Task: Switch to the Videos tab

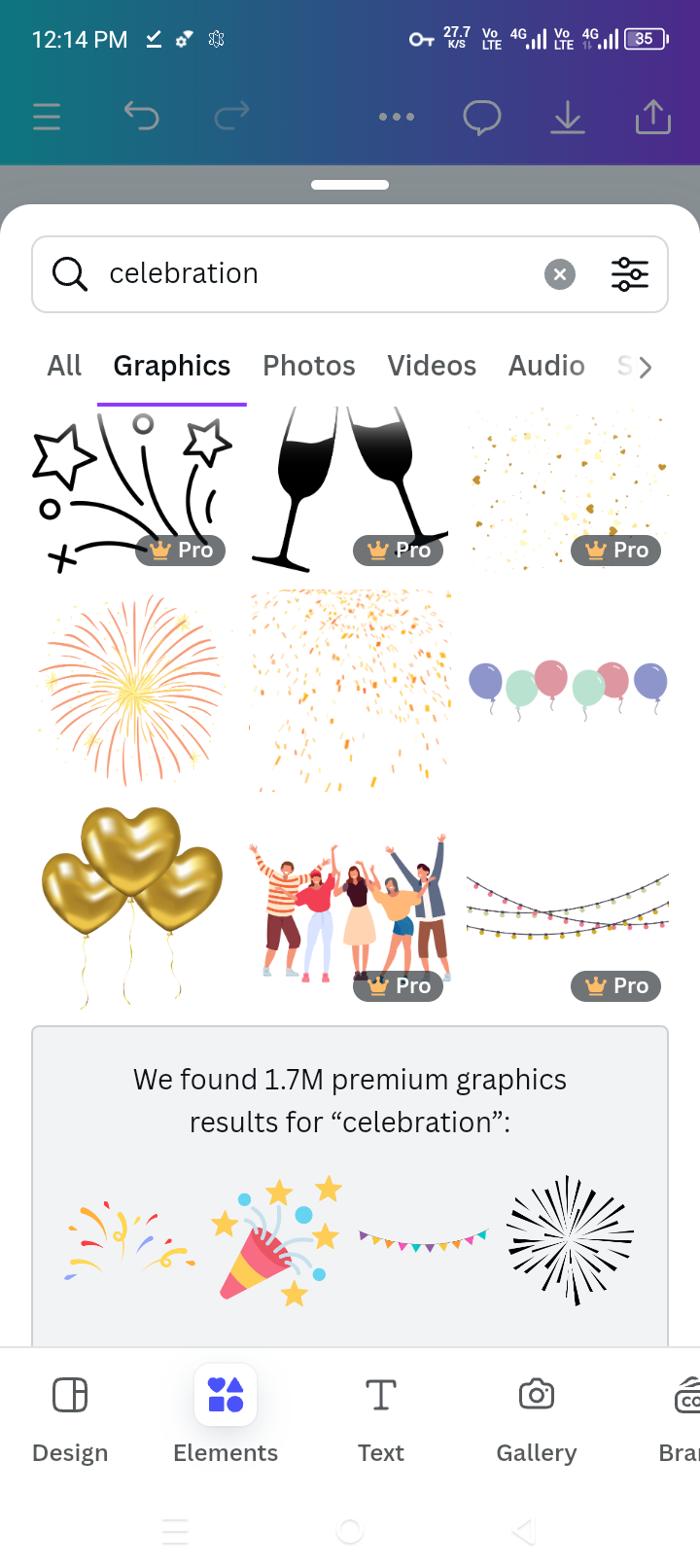Action: 432,366
